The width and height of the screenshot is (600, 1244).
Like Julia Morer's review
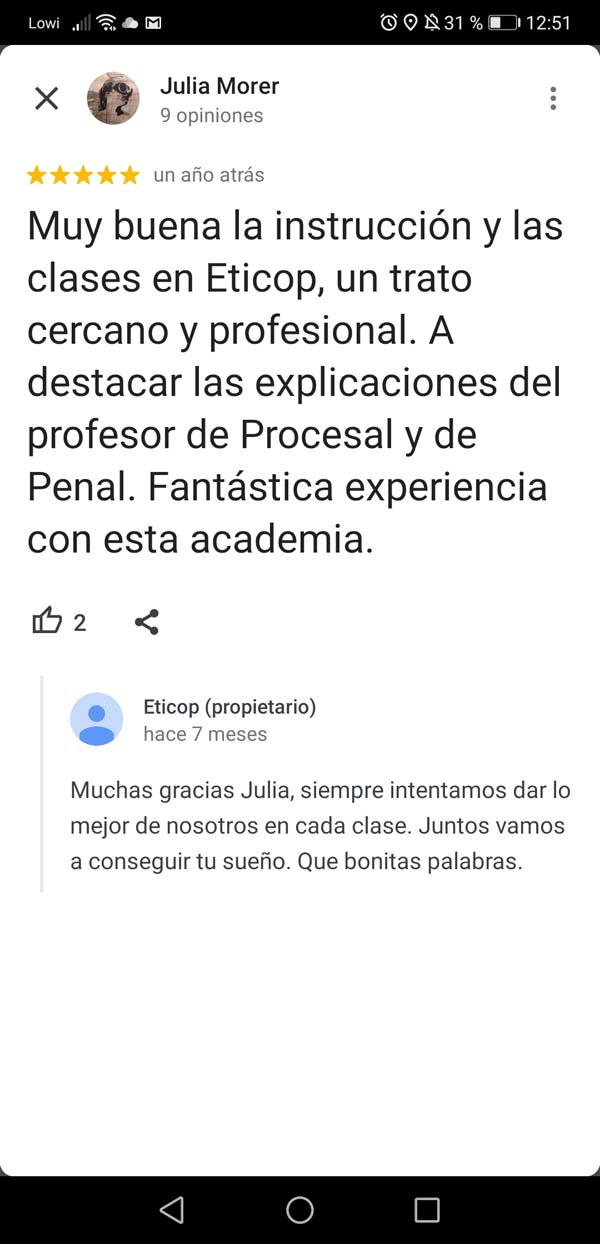[x=47, y=622]
